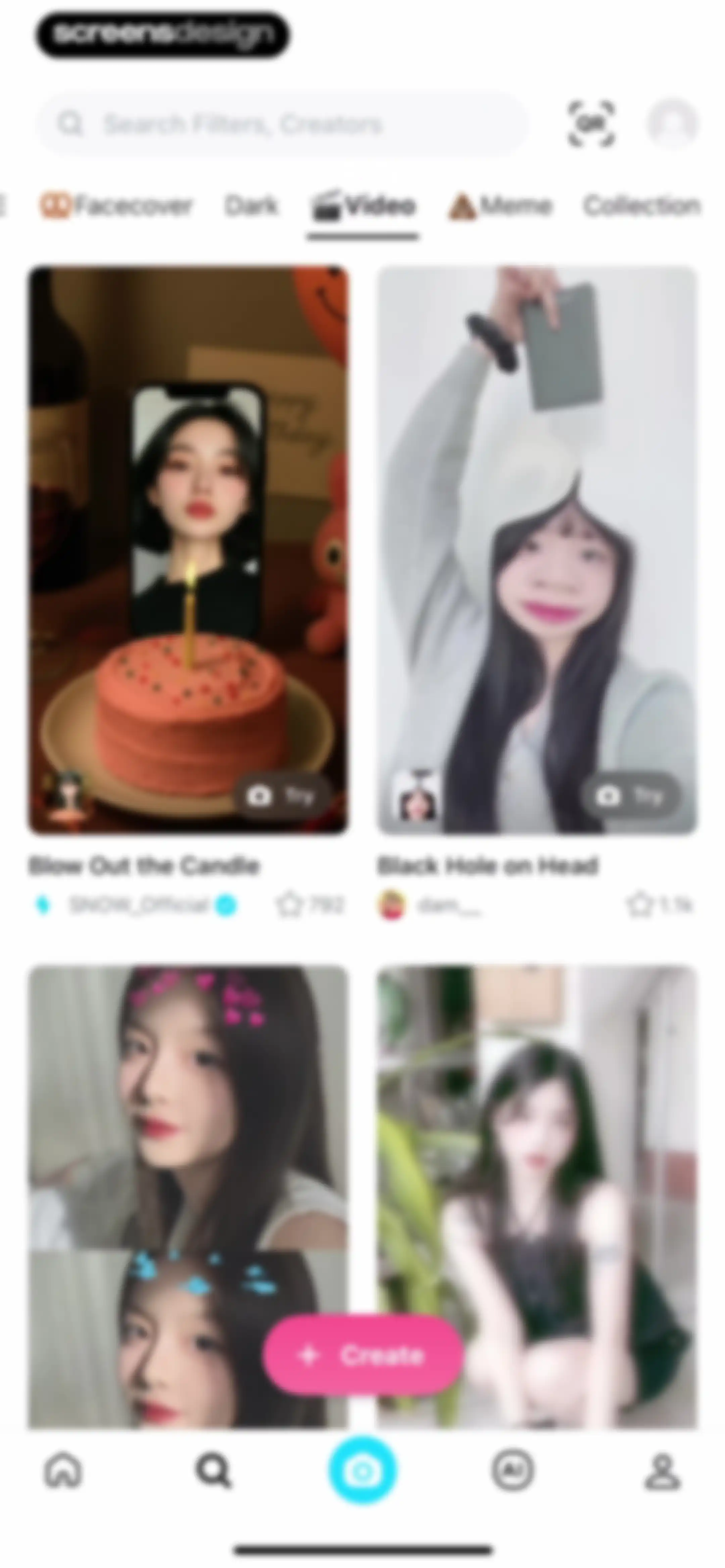Open the profile tab in bottom bar
The image size is (725, 1568).
tap(662, 1471)
